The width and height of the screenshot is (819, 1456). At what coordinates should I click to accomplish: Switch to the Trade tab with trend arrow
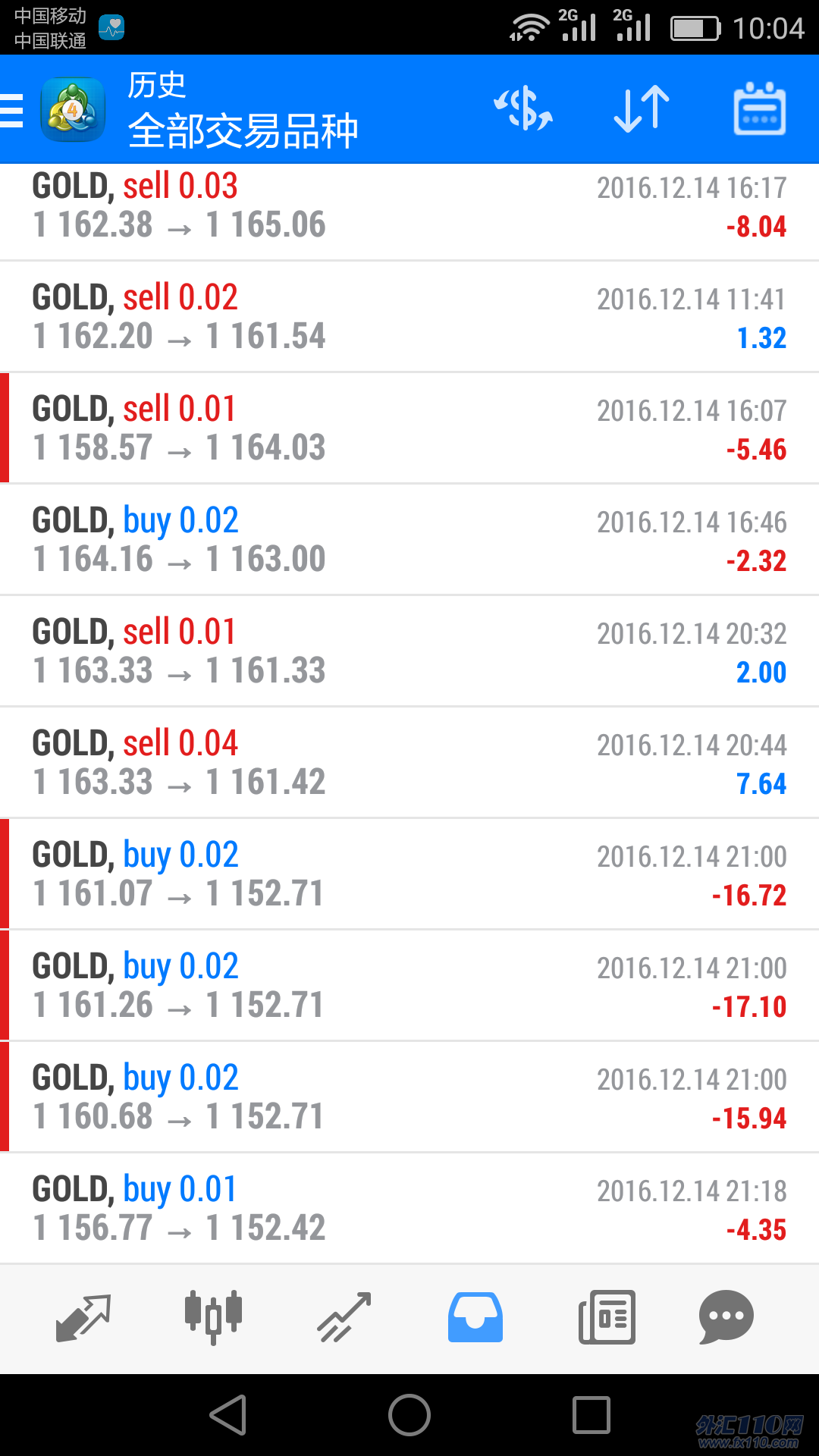click(x=344, y=1318)
